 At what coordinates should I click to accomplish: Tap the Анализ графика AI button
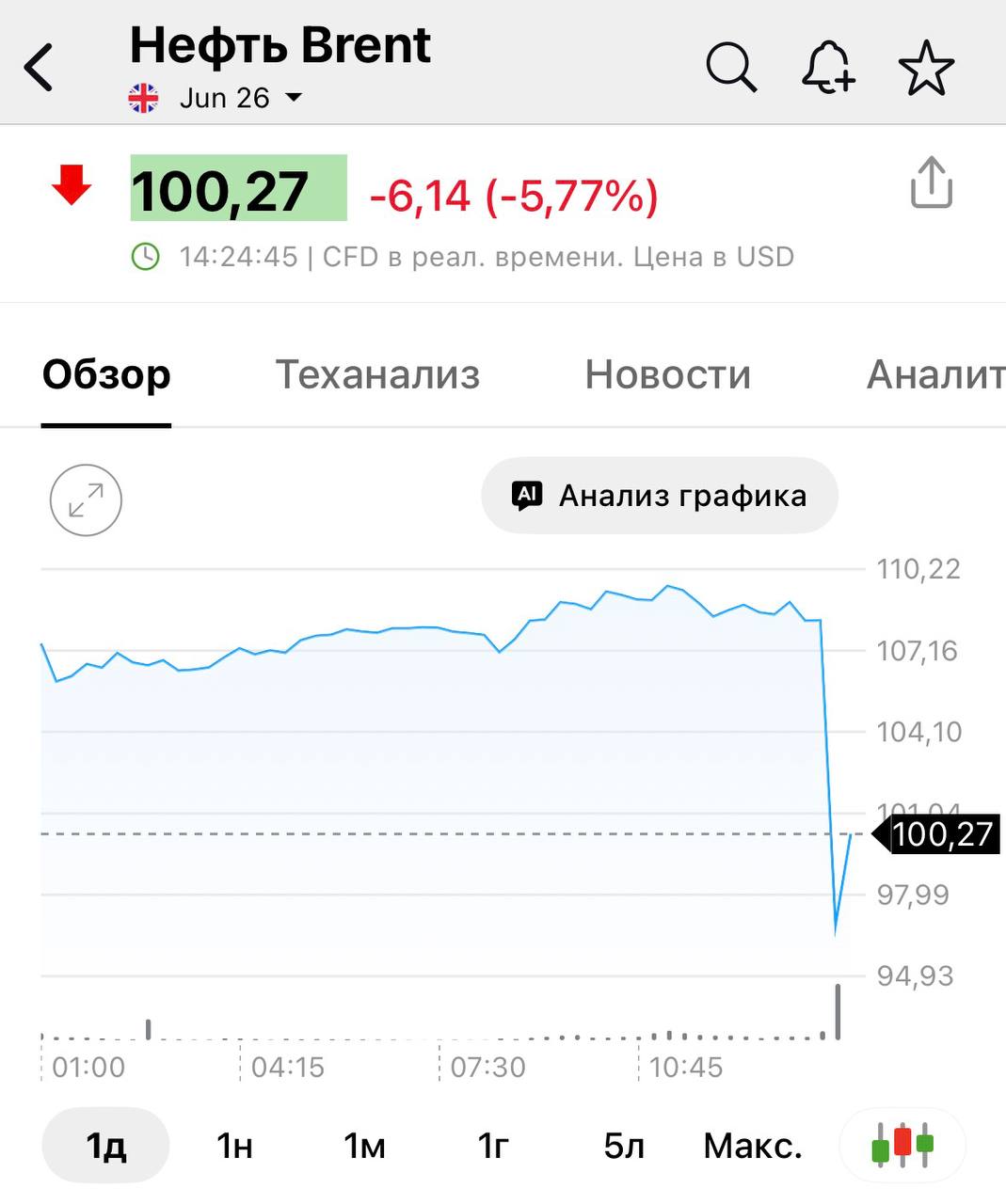point(660,496)
